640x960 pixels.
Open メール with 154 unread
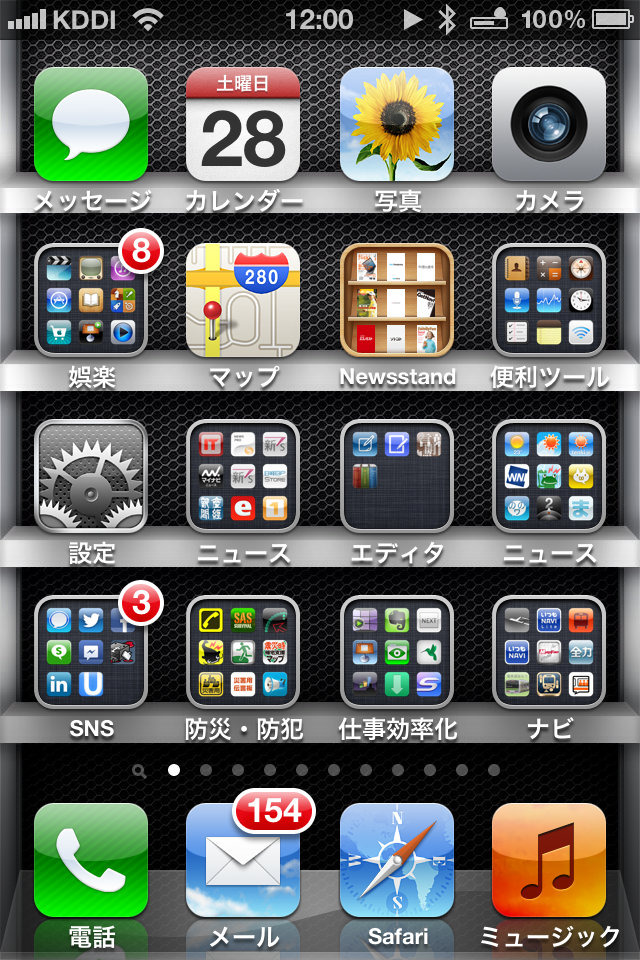[243, 860]
